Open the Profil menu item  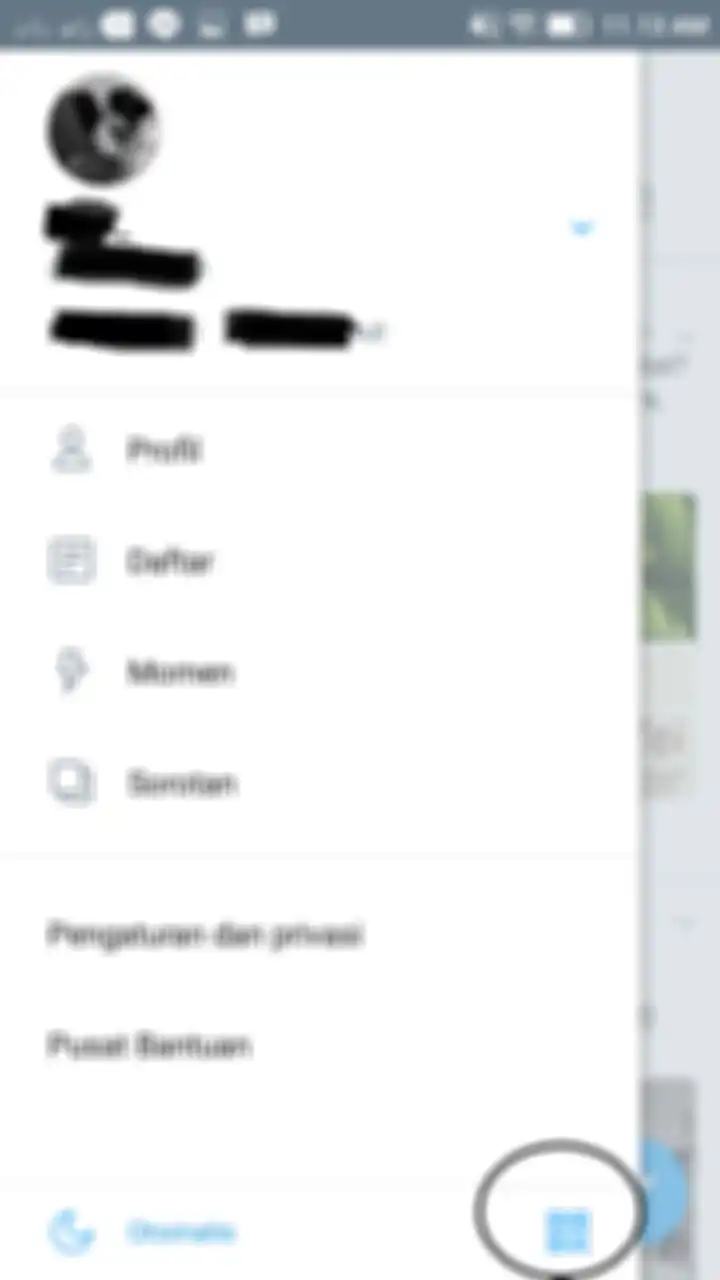165,450
